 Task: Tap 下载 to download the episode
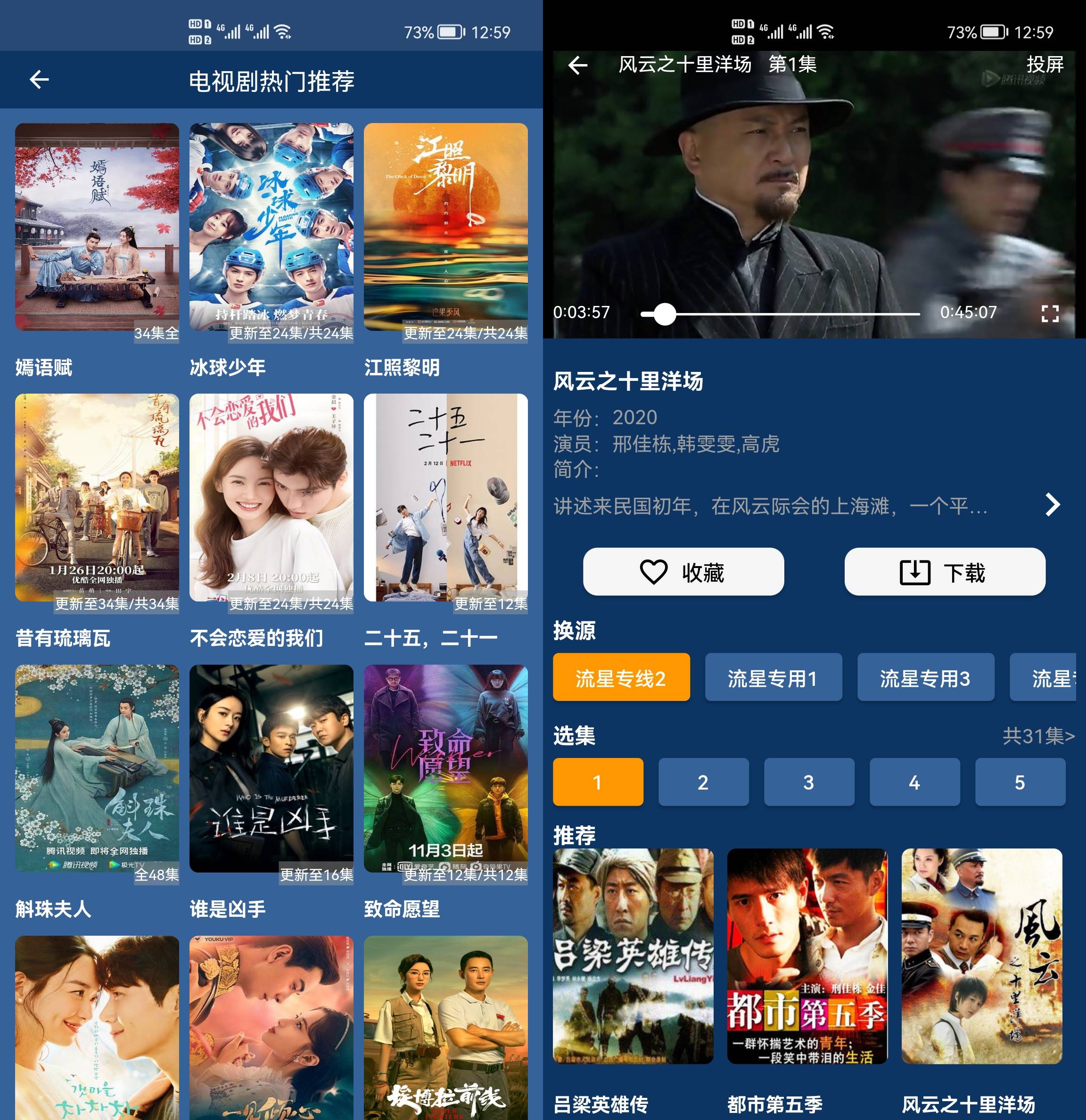click(945, 572)
